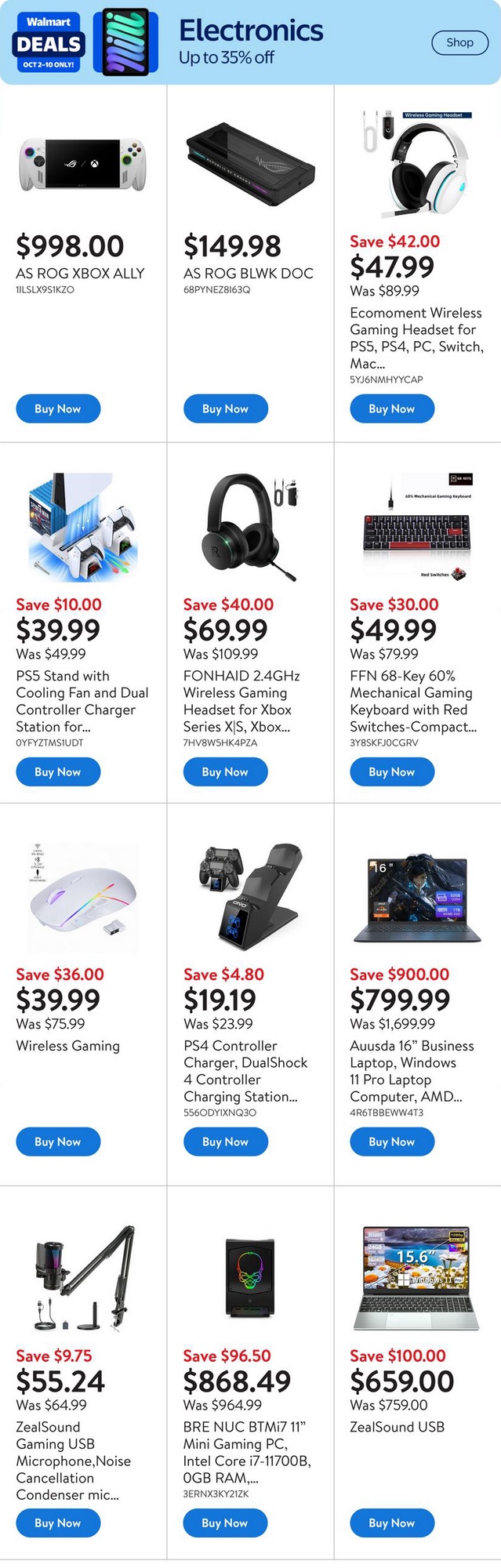View the FFN 60% mechanical keyboard picture
This screenshot has height=1568, width=501.
click(416, 527)
